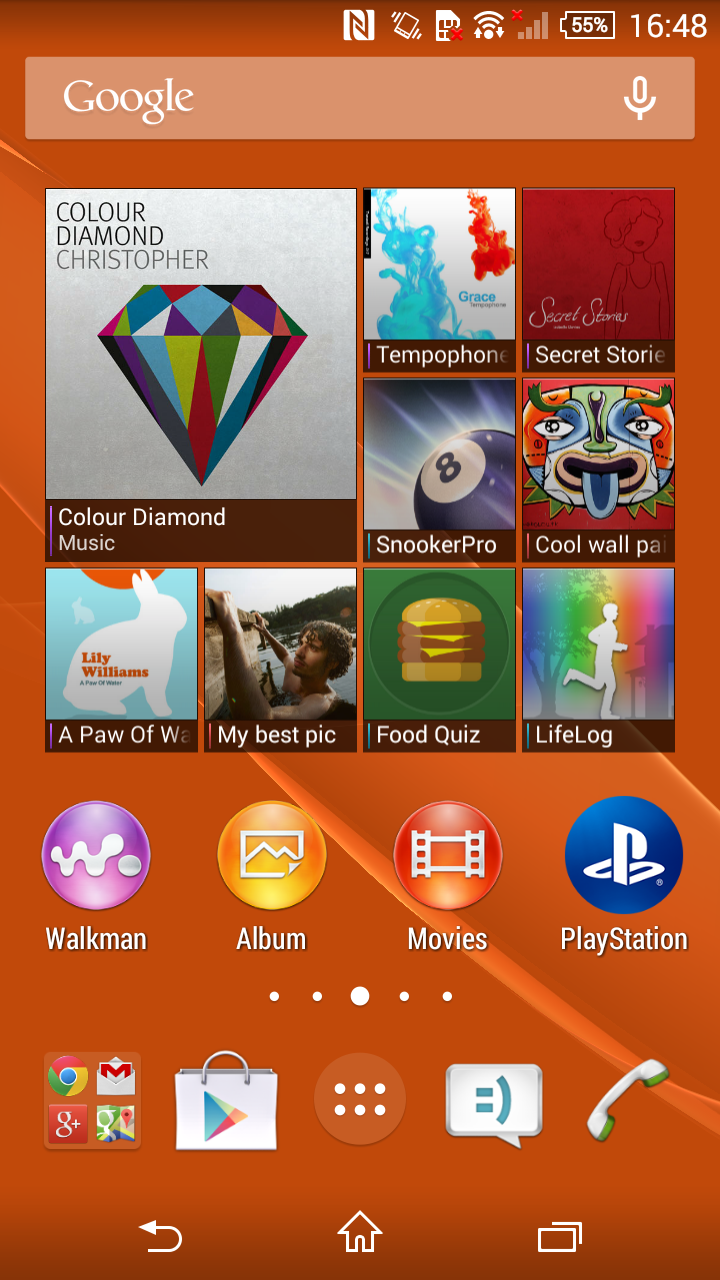Launch the Walkman app

pos(96,877)
